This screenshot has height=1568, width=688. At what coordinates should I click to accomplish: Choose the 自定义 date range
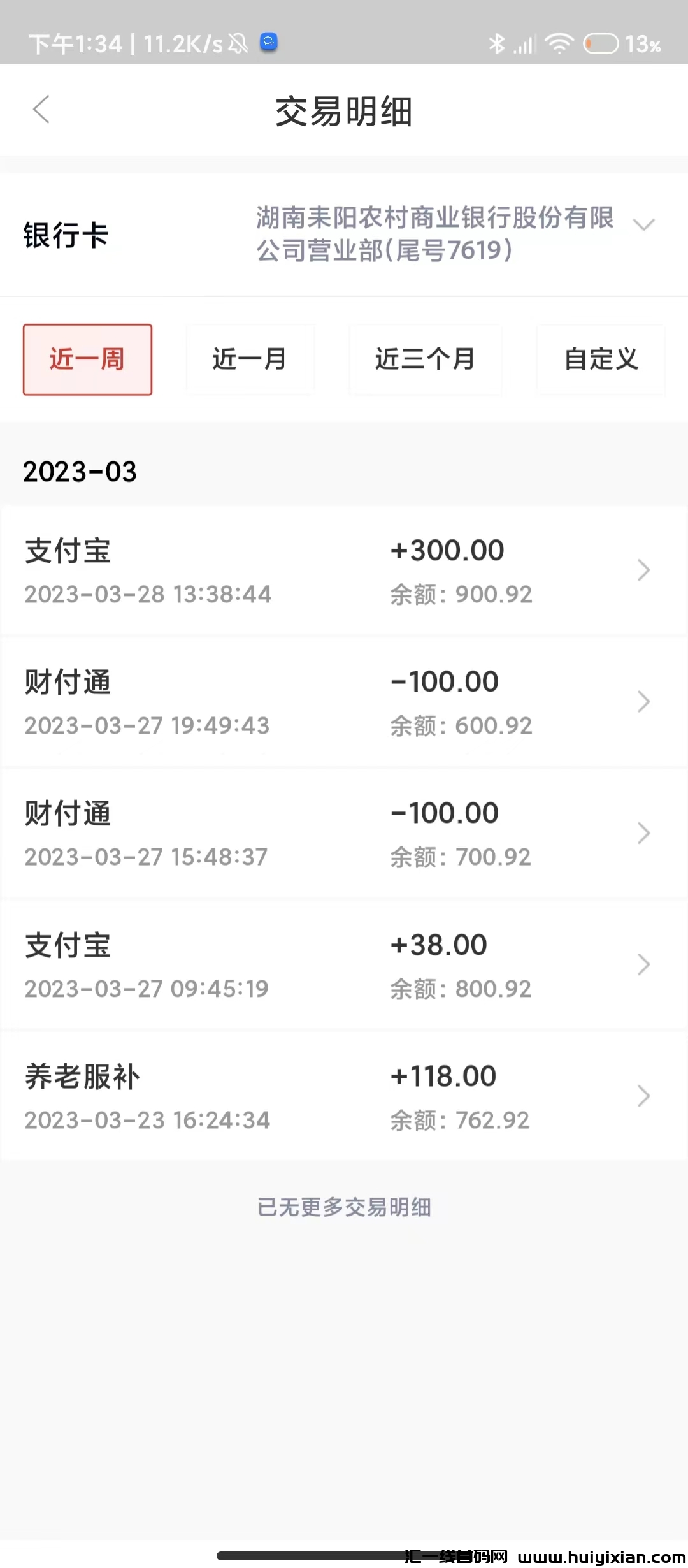[601, 359]
